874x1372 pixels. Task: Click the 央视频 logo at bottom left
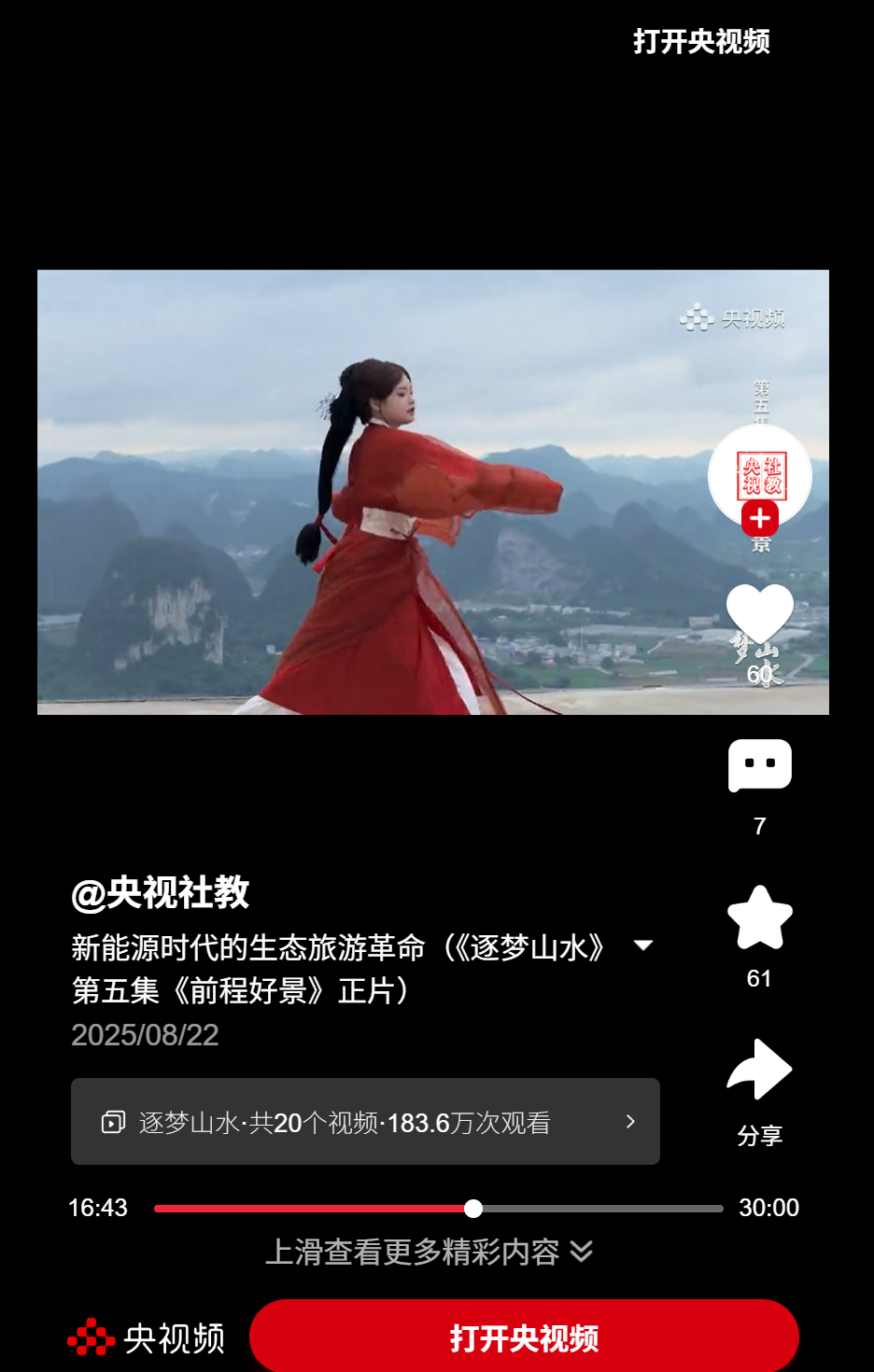[145, 1337]
